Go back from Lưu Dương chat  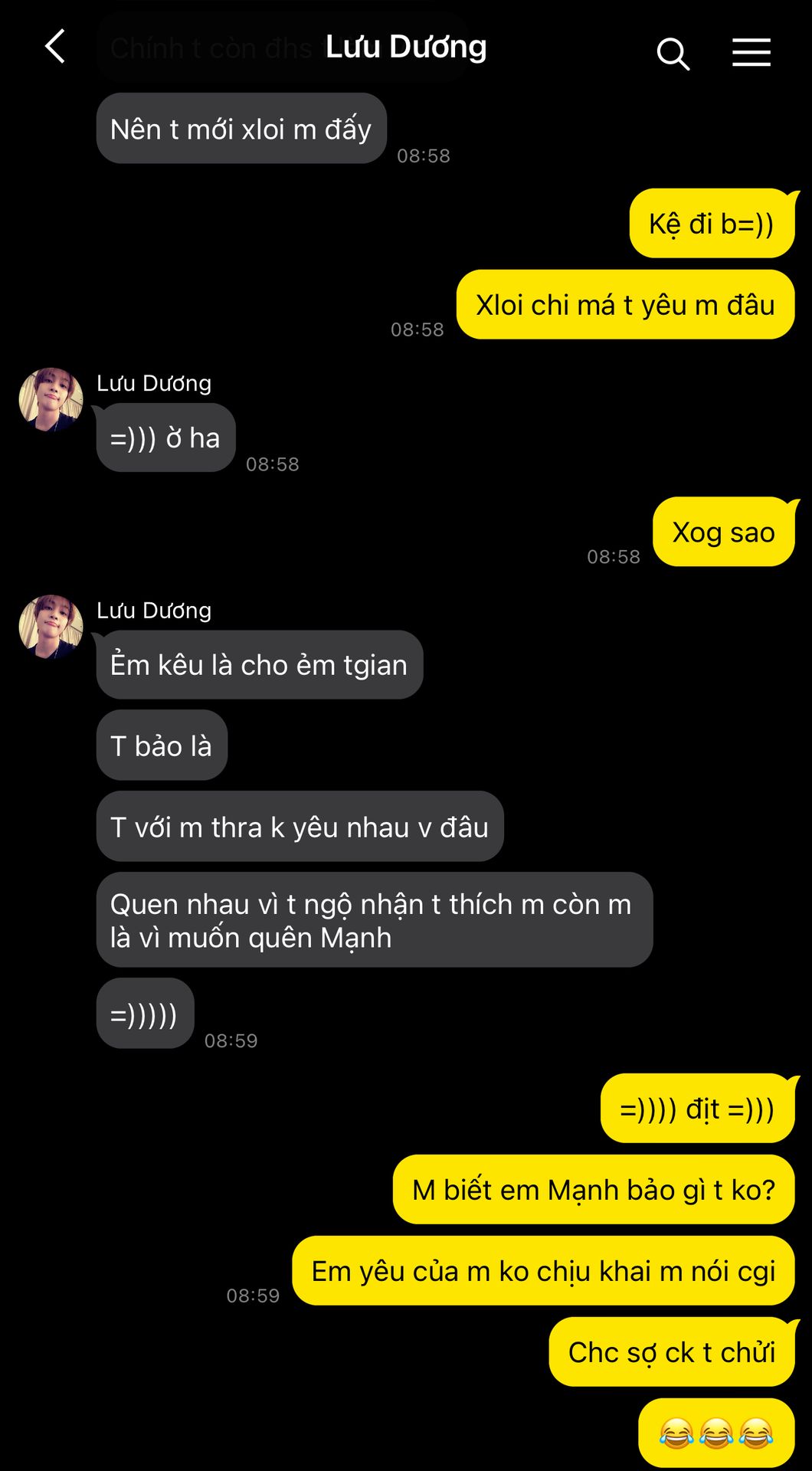click(55, 48)
